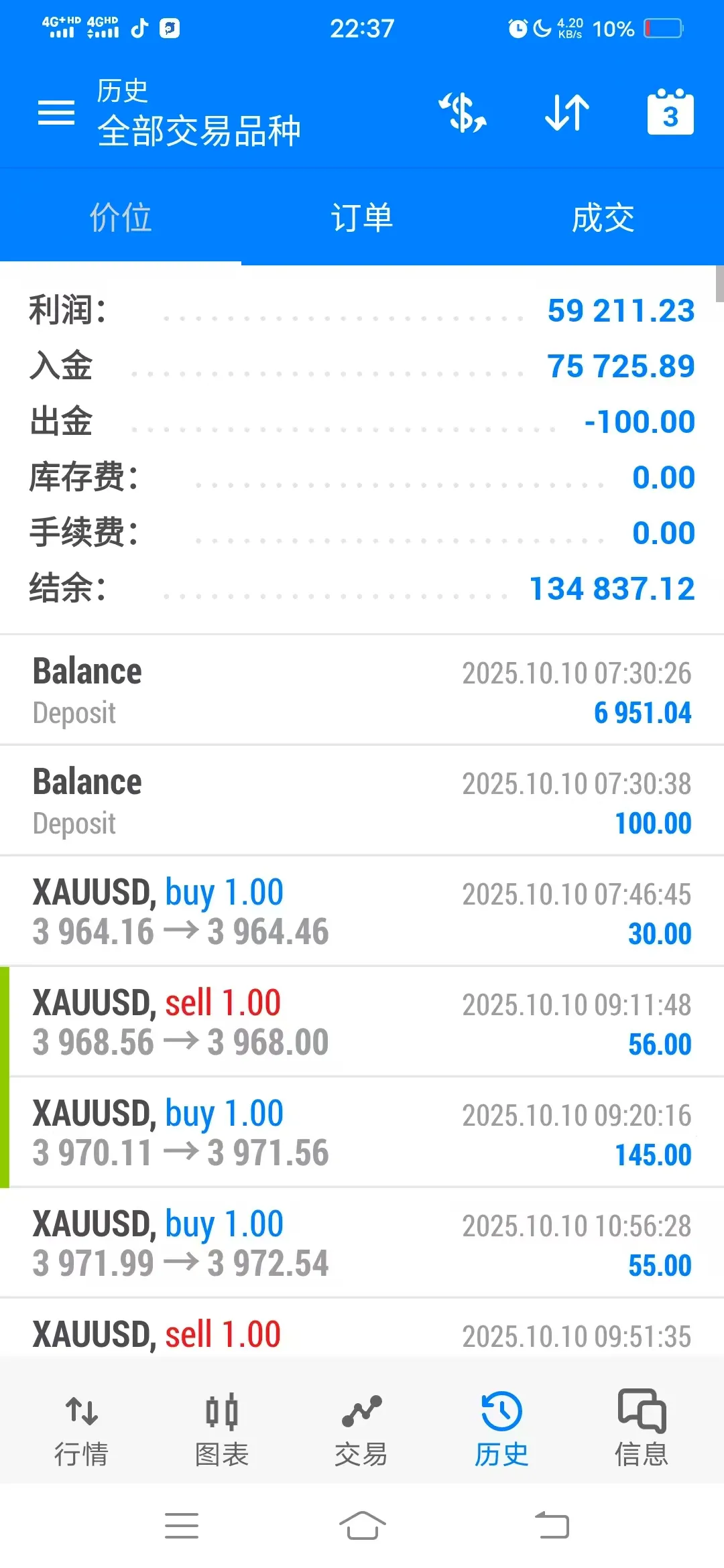
Task: Open the 100.00 Balance Deposit entry
Action: click(x=362, y=801)
